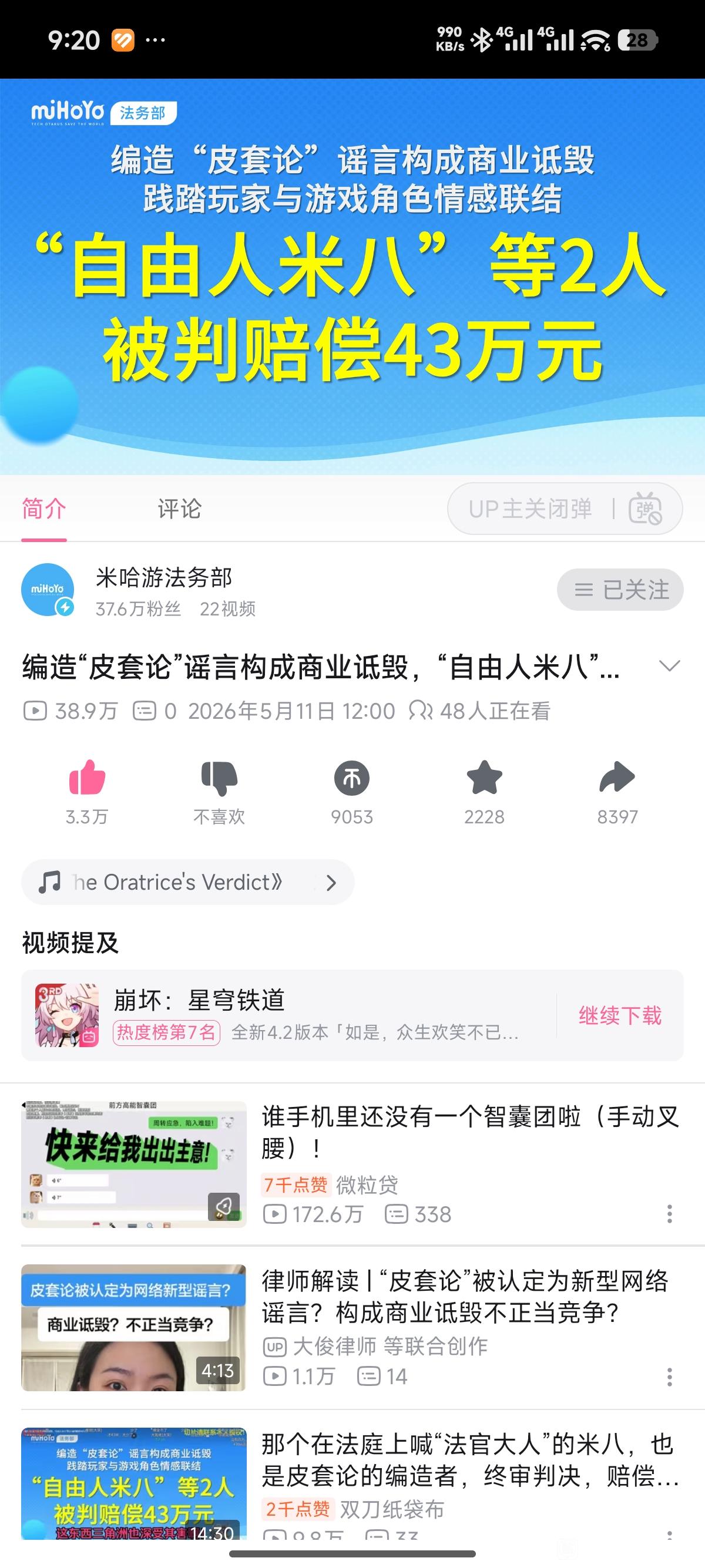Add video to favorites with star
705x1568 pixels.
(485, 778)
